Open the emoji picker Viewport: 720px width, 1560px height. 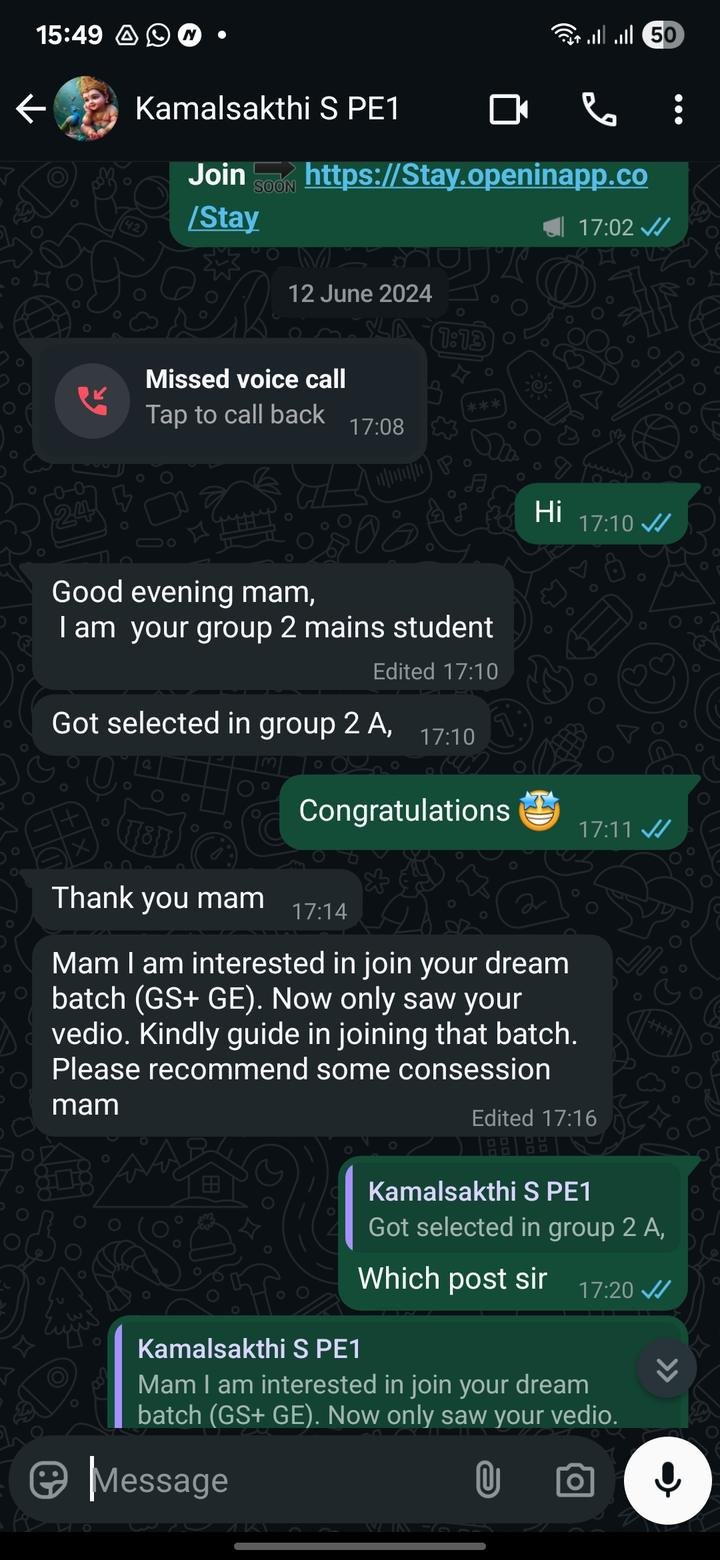point(48,1480)
